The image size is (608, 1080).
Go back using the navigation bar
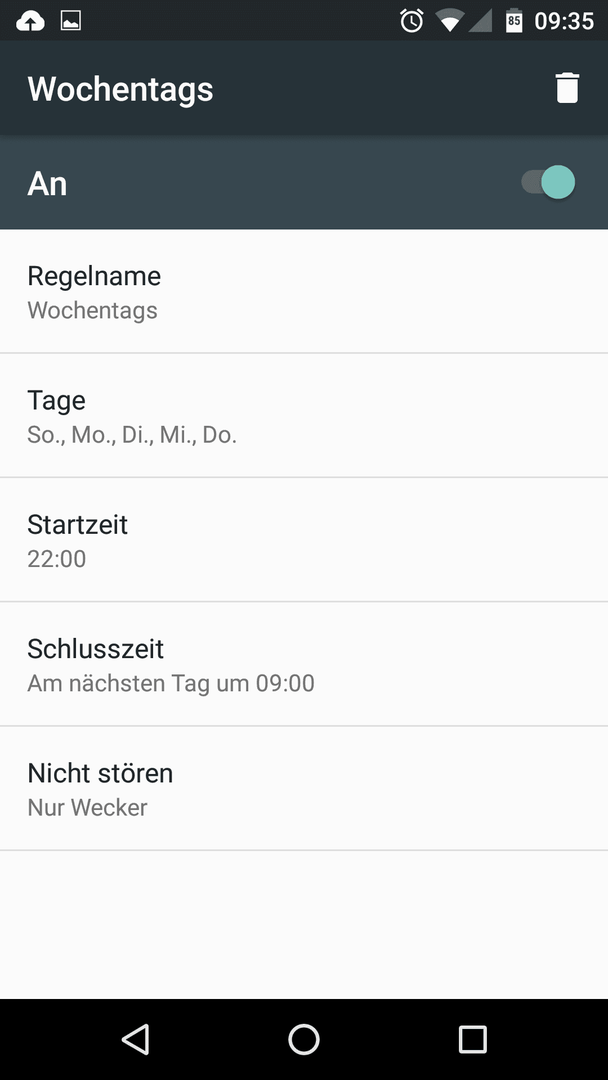136,1039
